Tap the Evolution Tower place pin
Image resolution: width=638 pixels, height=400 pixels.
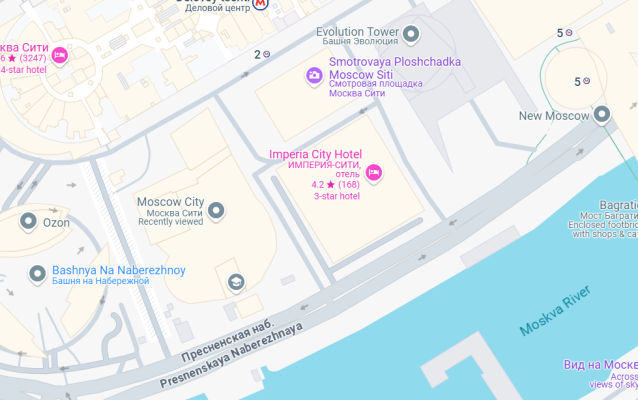[x=412, y=35]
